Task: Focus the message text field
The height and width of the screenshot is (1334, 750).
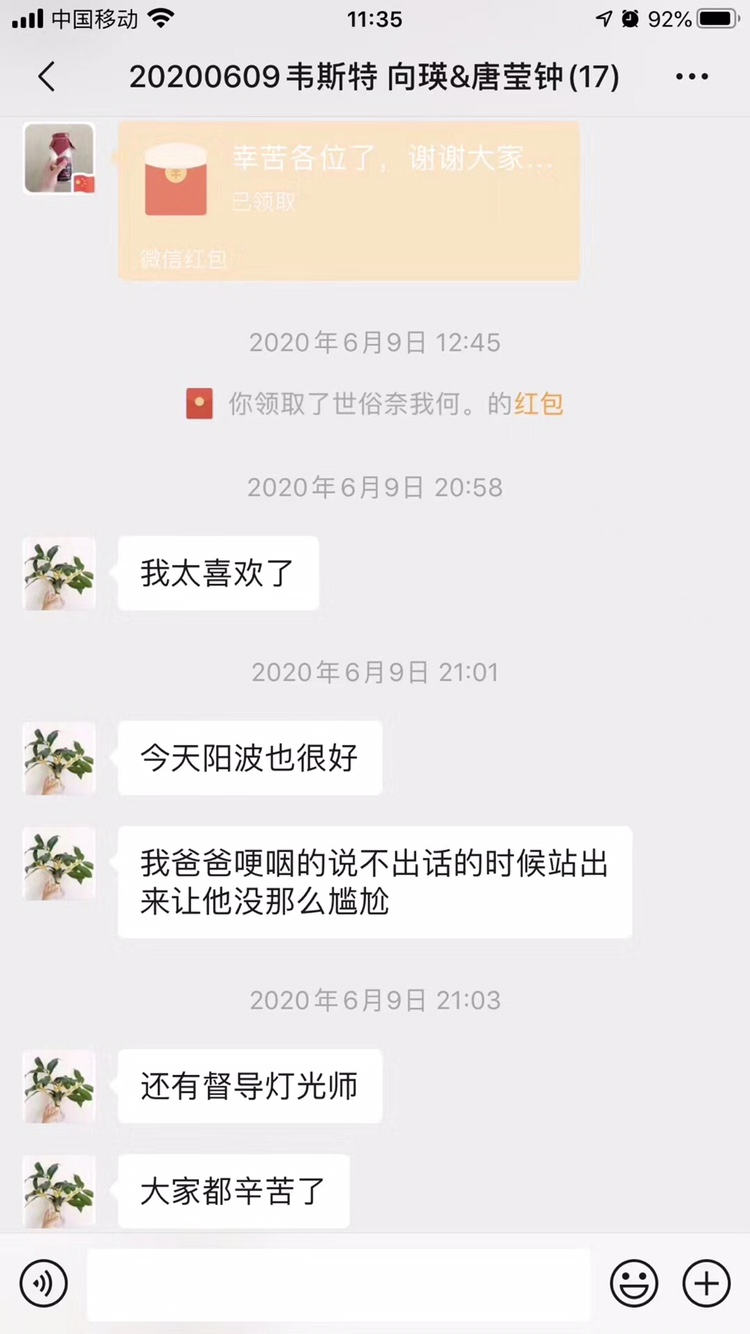Action: click(x=338, y=1283)
